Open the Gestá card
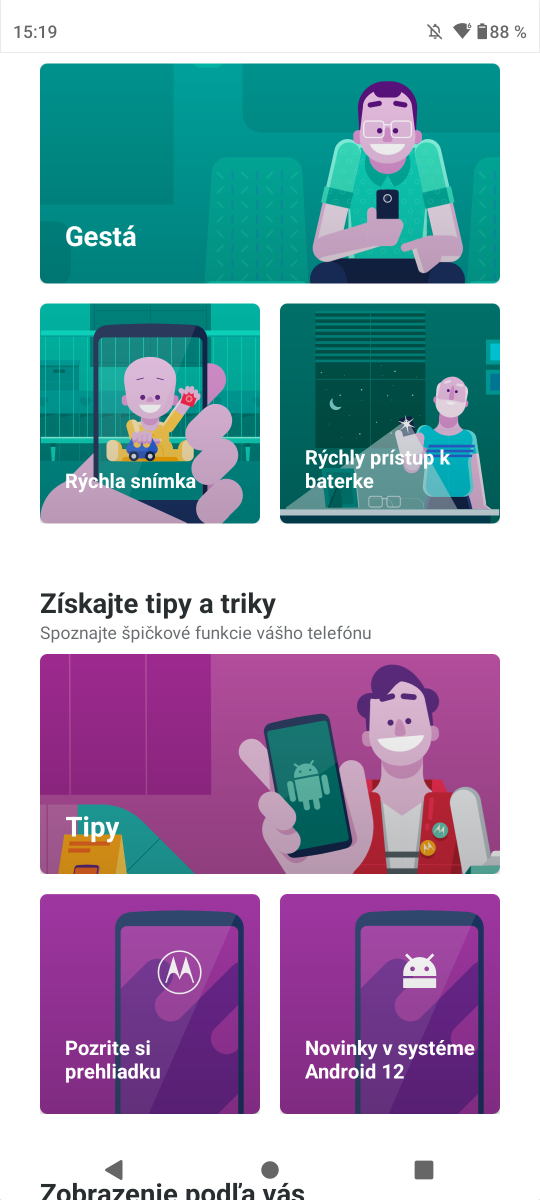540x1200 pixels. [270, 174]
